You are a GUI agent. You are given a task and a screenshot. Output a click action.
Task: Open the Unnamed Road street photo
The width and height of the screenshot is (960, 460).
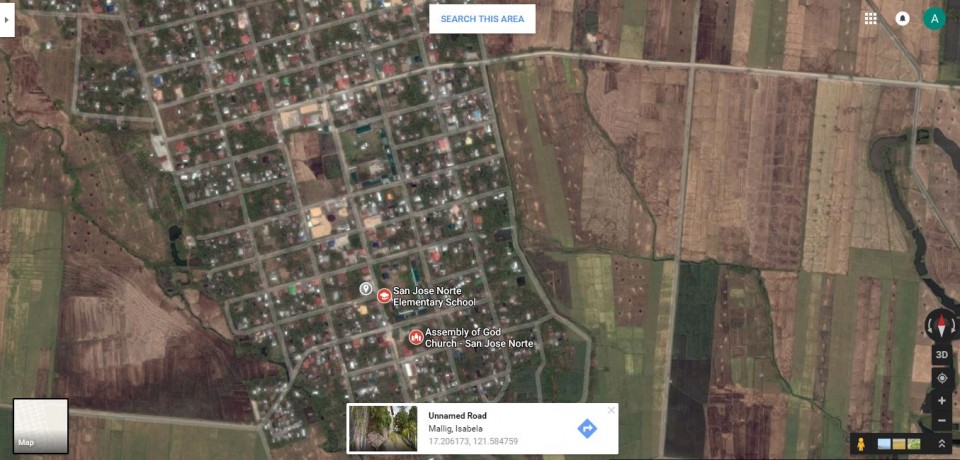383,429
